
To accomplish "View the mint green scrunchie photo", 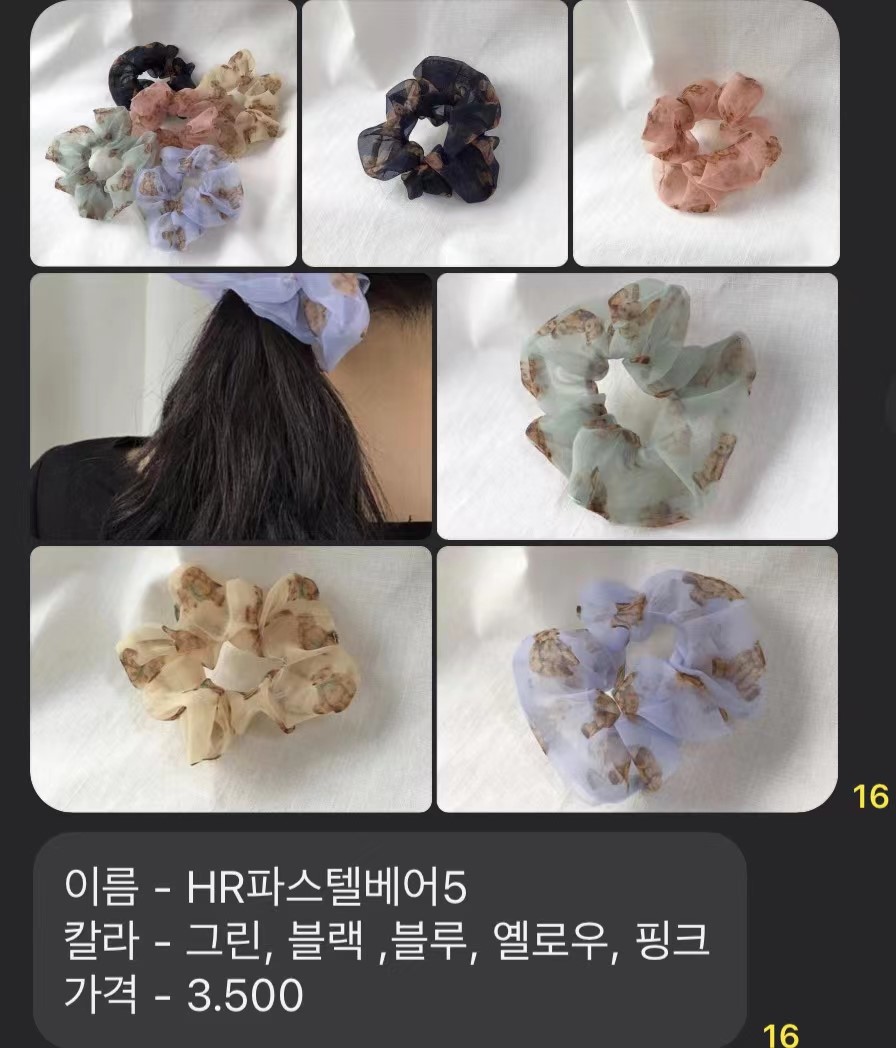I will click(637, 406).
